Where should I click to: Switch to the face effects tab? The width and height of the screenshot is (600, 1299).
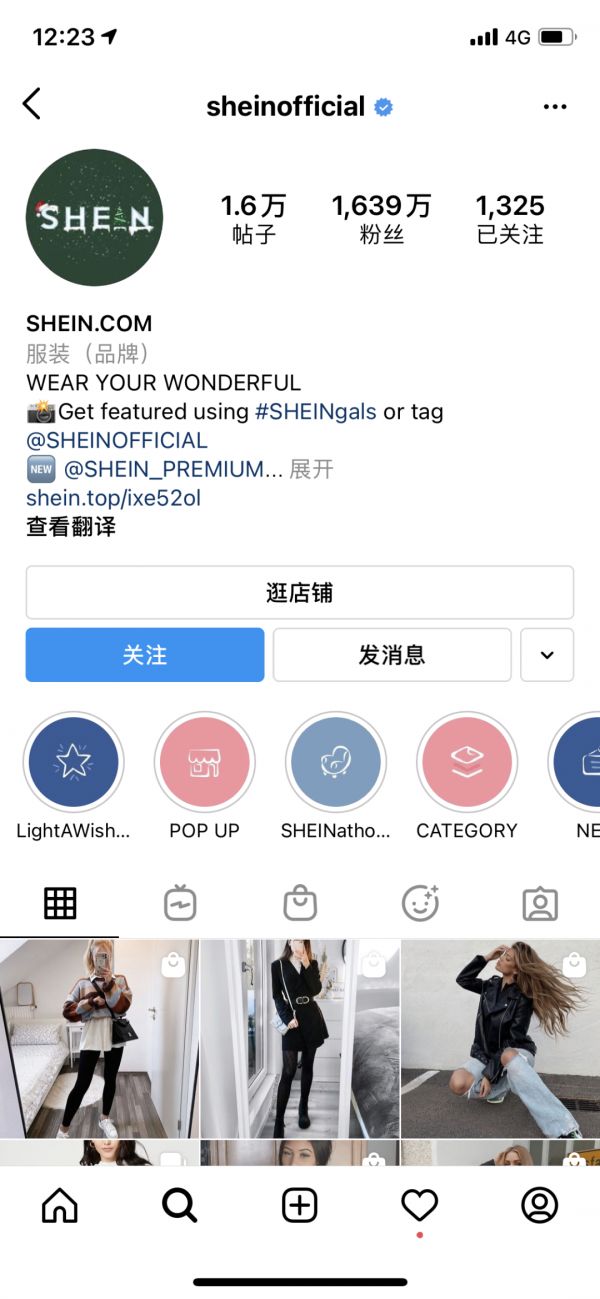420,904
